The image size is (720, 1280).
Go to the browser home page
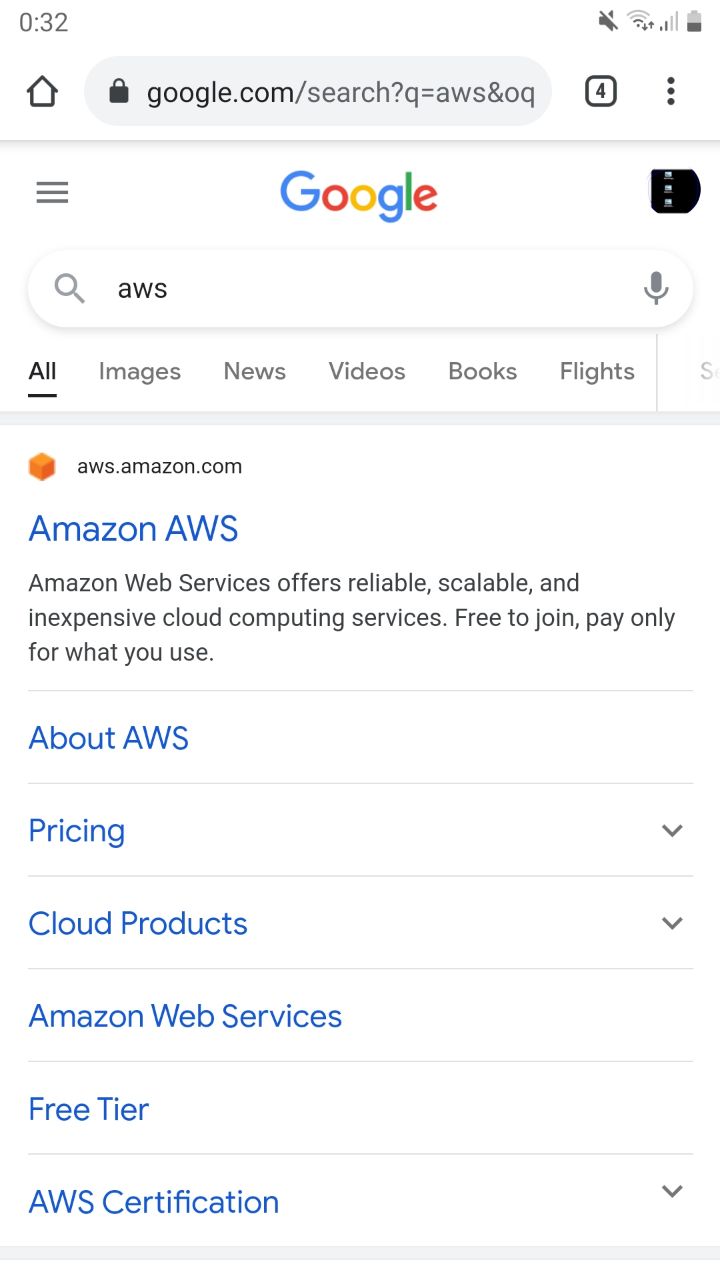[x=42, y=92]
